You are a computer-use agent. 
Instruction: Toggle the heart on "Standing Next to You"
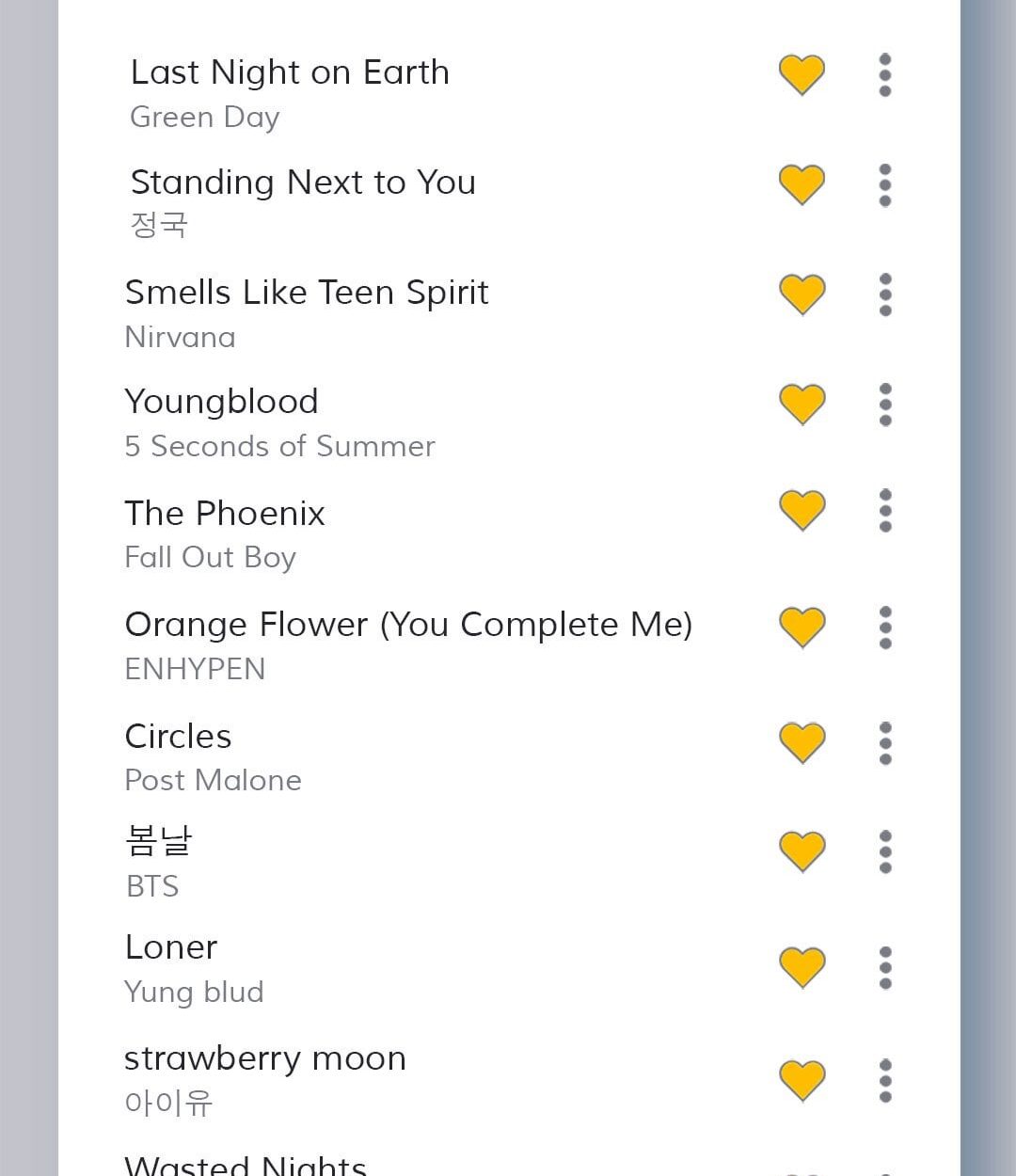coord(802,184)
